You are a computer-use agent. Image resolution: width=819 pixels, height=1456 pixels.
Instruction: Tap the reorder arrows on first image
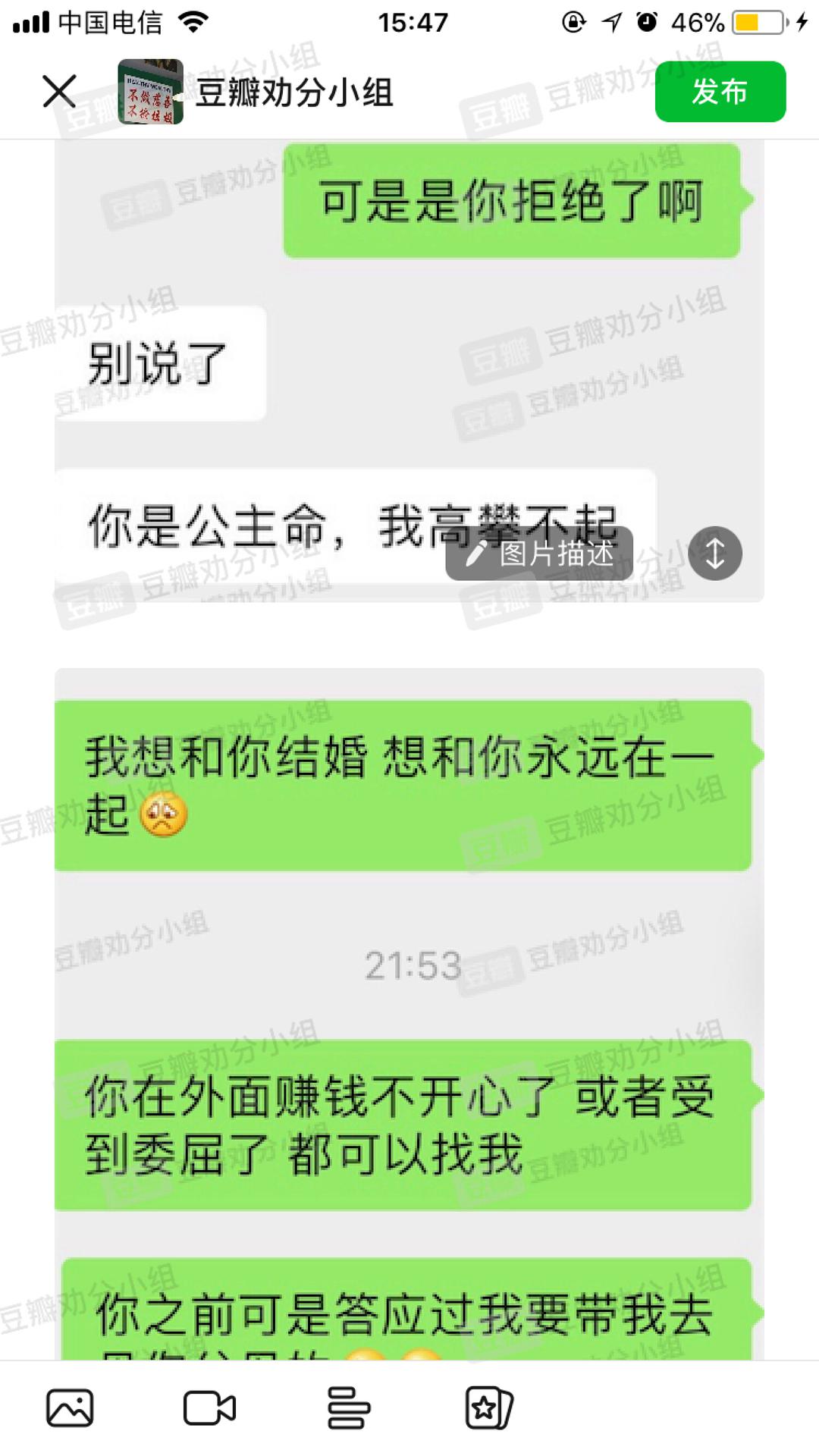click(x=714, y=554)
